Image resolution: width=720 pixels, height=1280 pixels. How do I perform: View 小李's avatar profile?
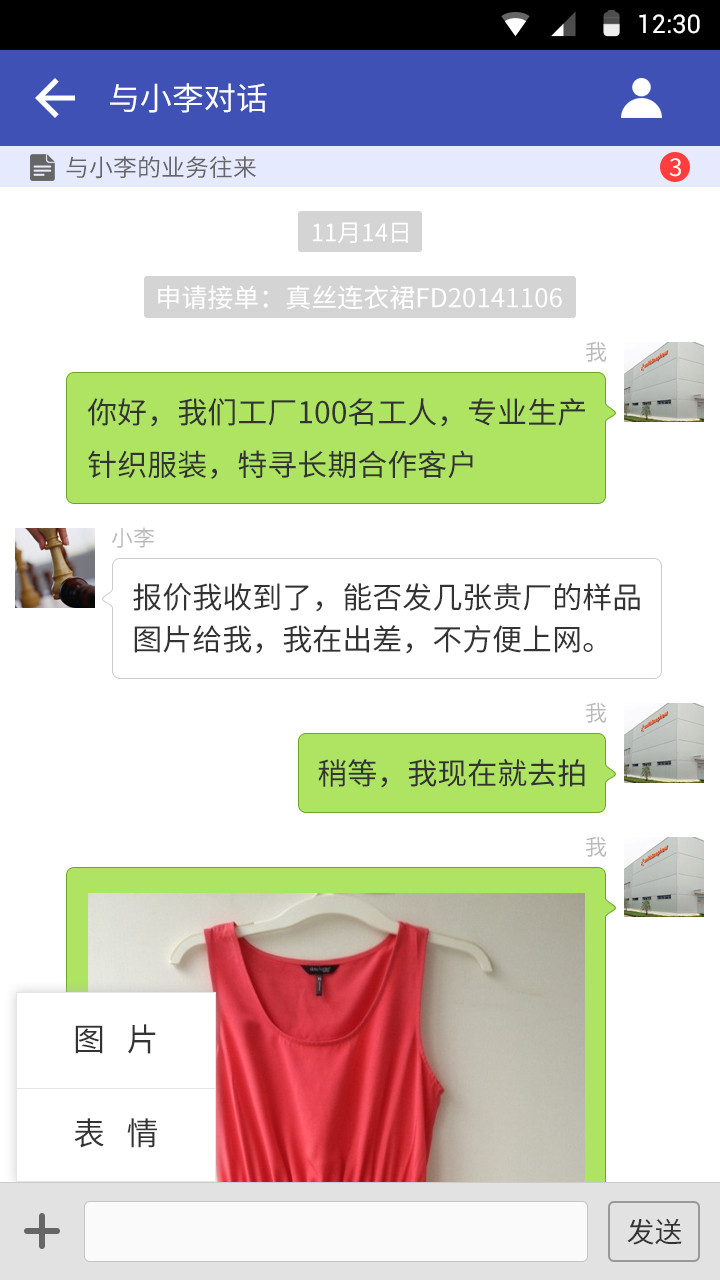point(55,568)
